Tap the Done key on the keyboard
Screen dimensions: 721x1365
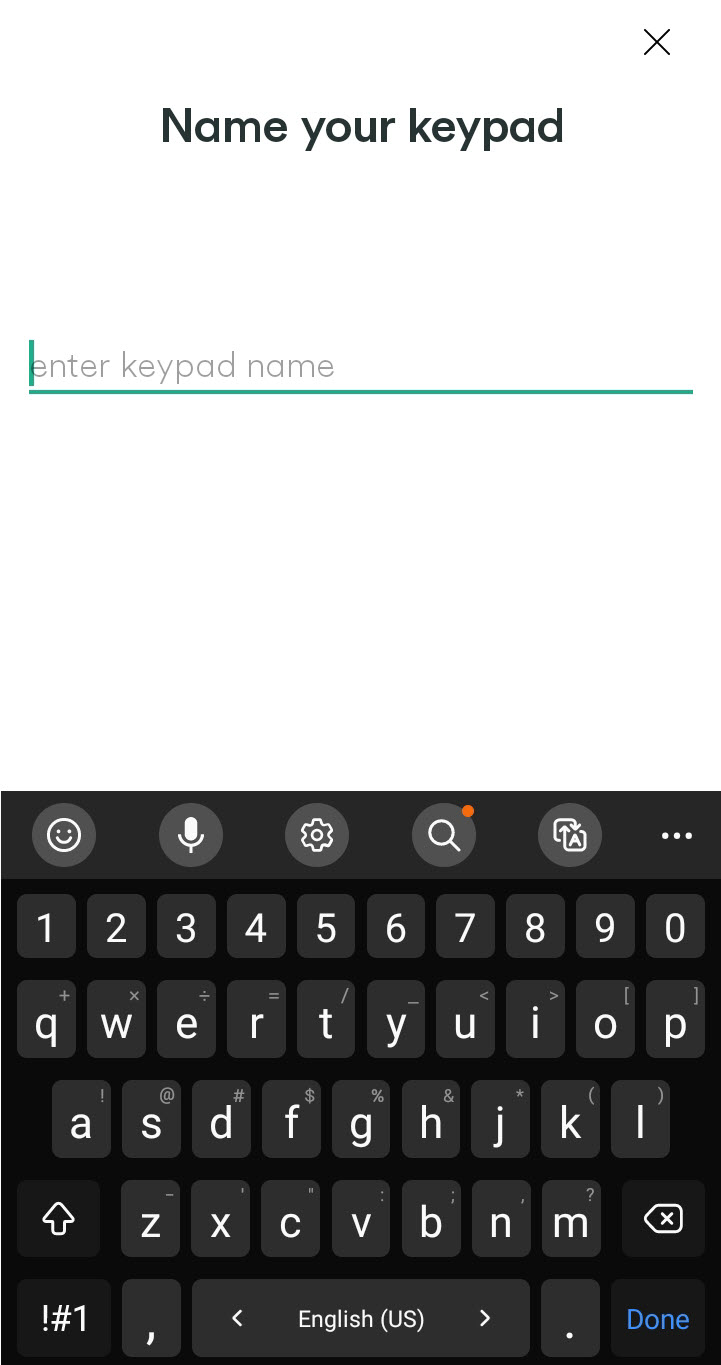click(657, 1319)
